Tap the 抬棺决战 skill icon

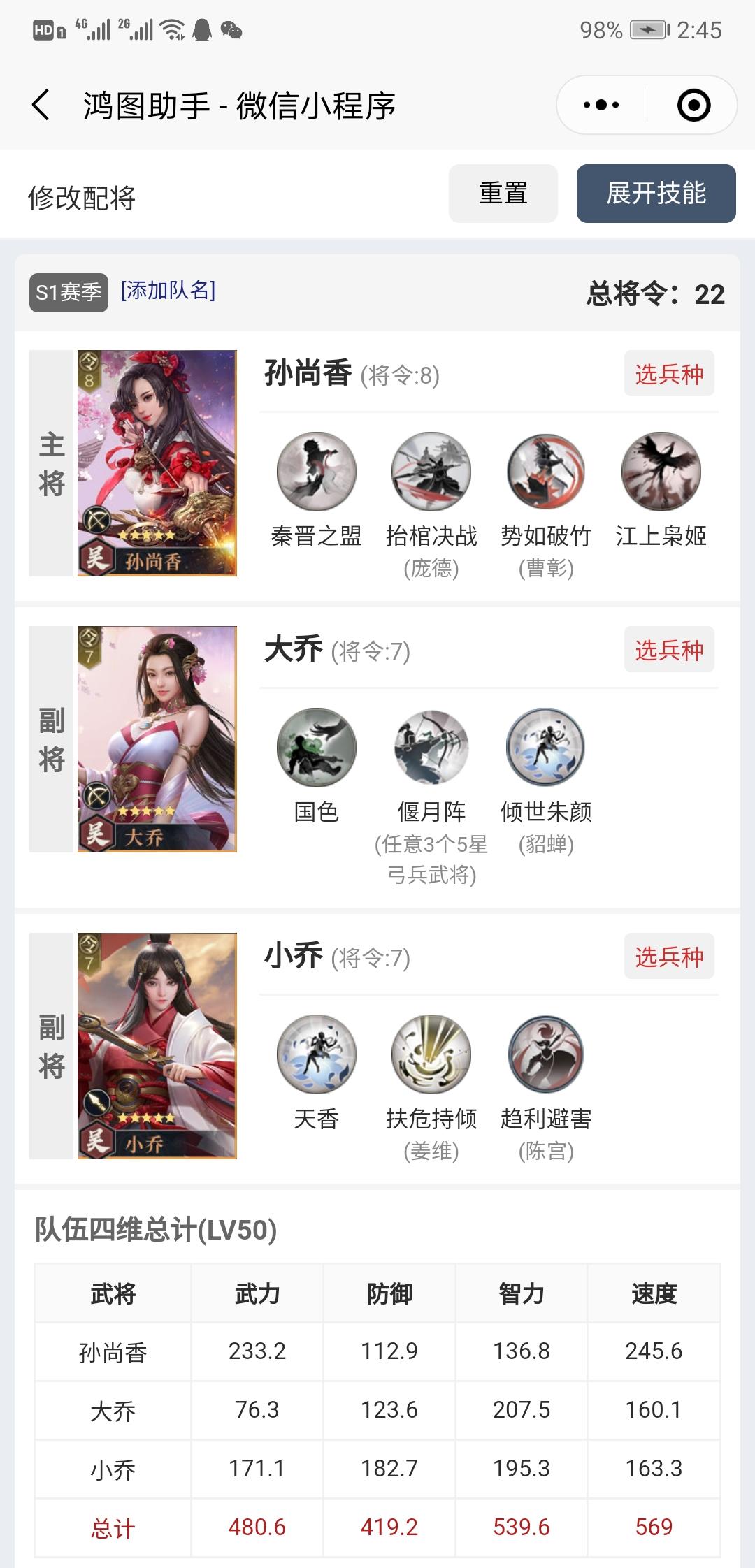(x=431, y=472)
